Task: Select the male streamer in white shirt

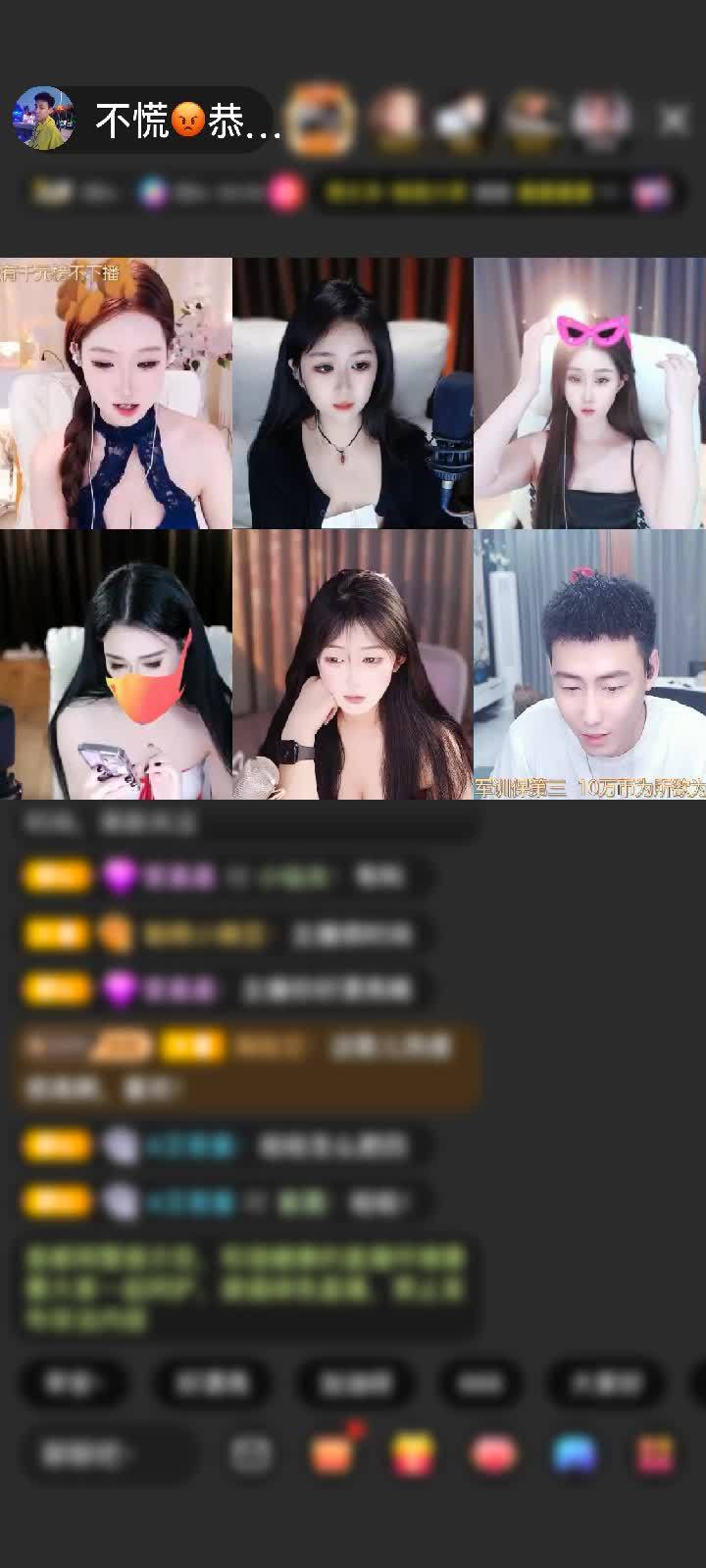Action: [589, 664]
